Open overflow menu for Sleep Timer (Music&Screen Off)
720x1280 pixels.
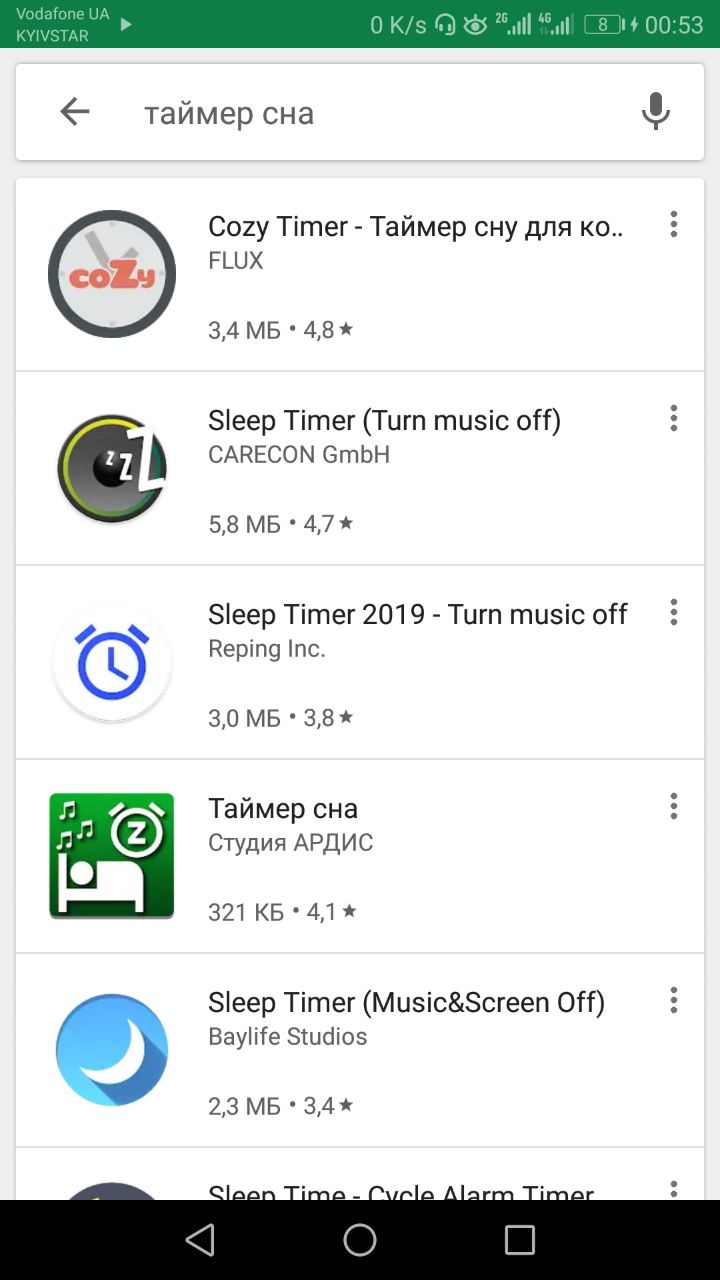coord(674,1000)
